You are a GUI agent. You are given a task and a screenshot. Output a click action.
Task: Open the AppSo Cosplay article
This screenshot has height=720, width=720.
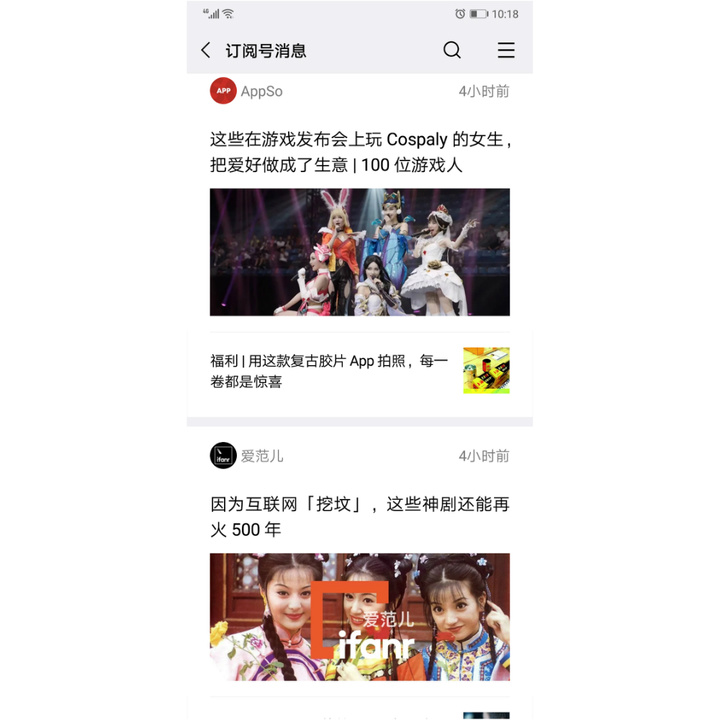click(359, 152)
